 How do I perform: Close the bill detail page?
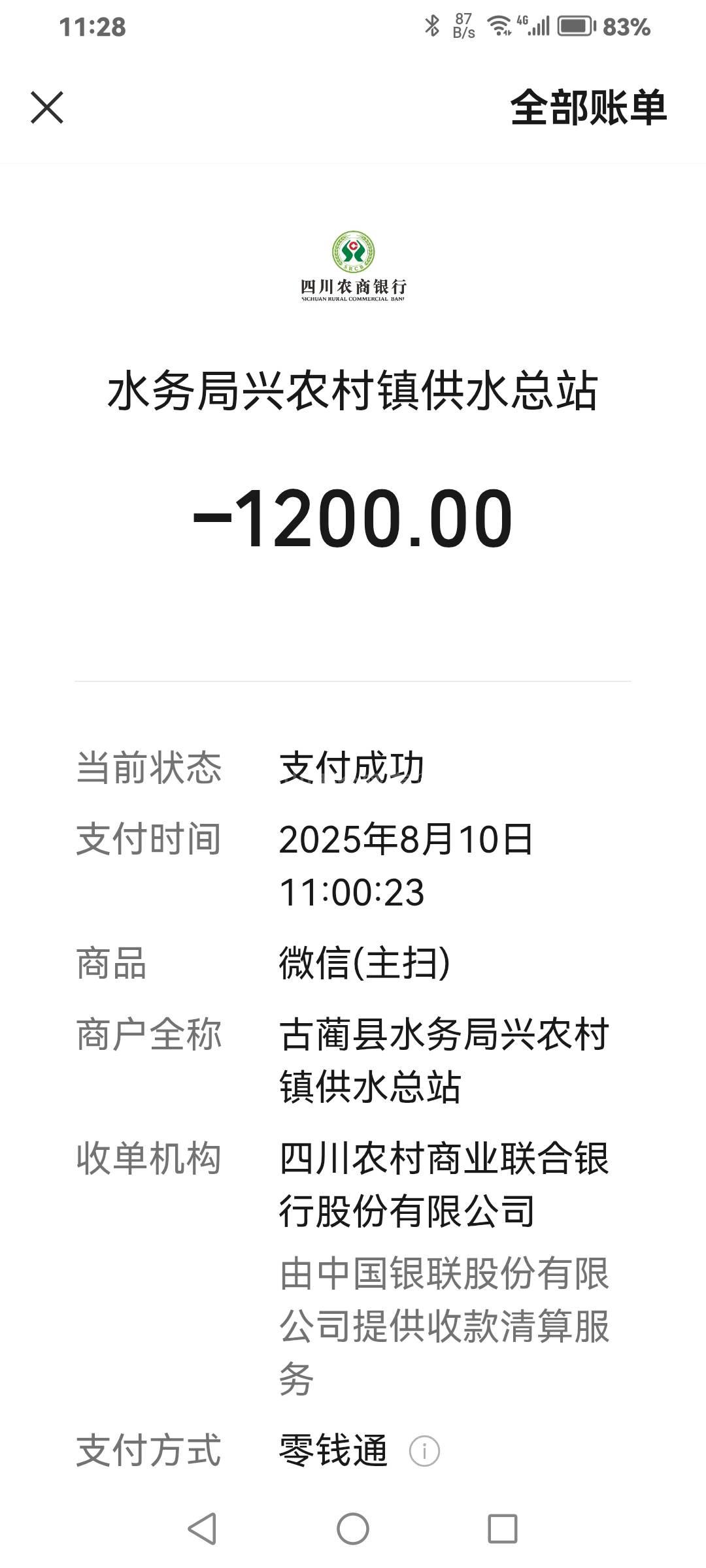[x=47, y=108]
